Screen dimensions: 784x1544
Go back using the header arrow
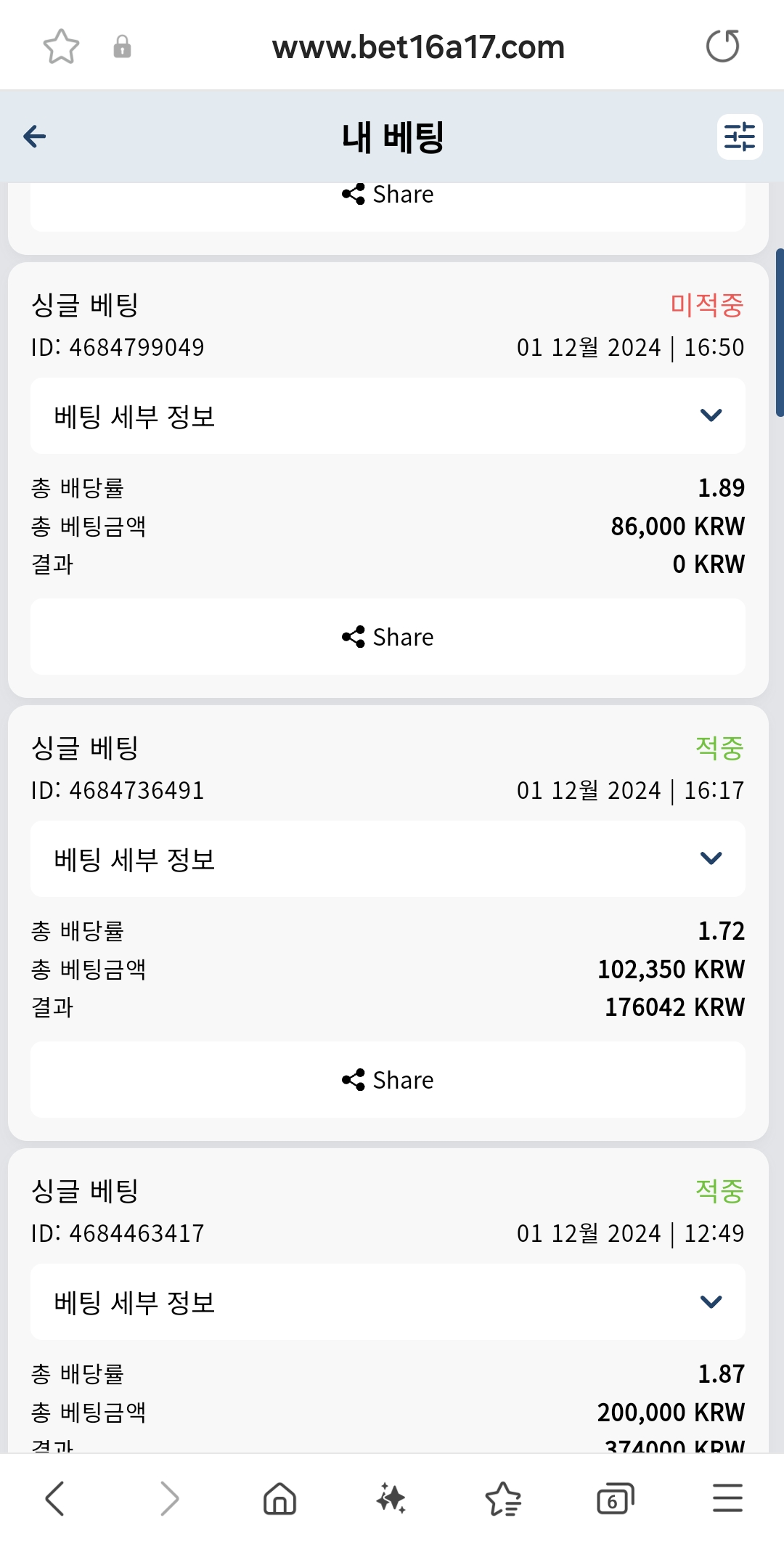35,136
